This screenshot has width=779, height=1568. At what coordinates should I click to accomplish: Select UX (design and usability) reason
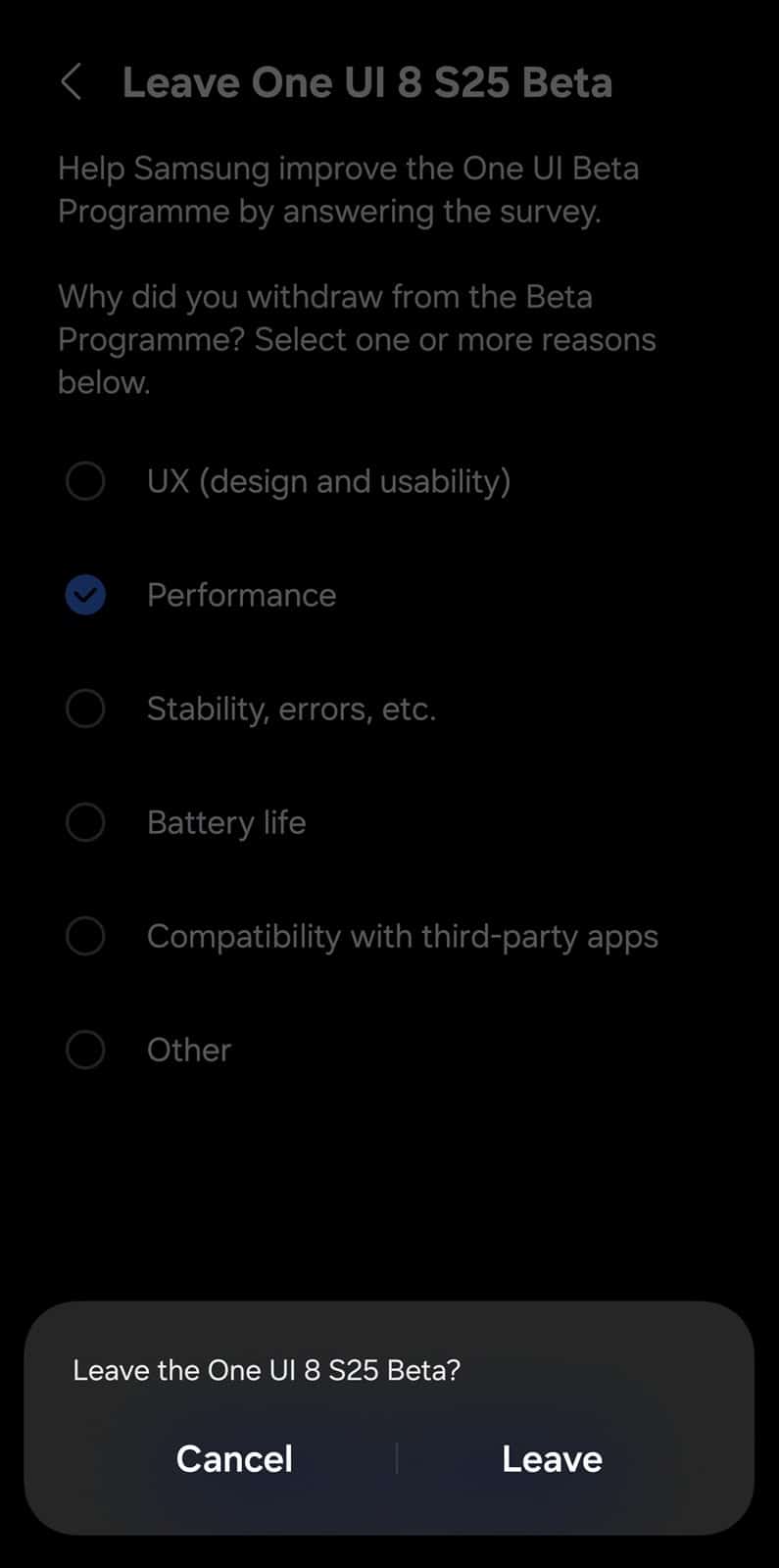tap(85, 481)
